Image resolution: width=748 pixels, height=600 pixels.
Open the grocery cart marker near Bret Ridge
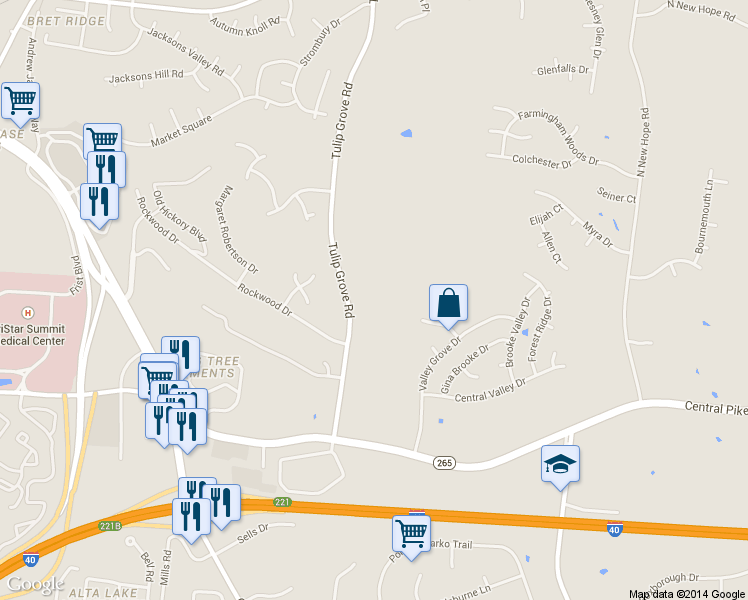point(20,101)
